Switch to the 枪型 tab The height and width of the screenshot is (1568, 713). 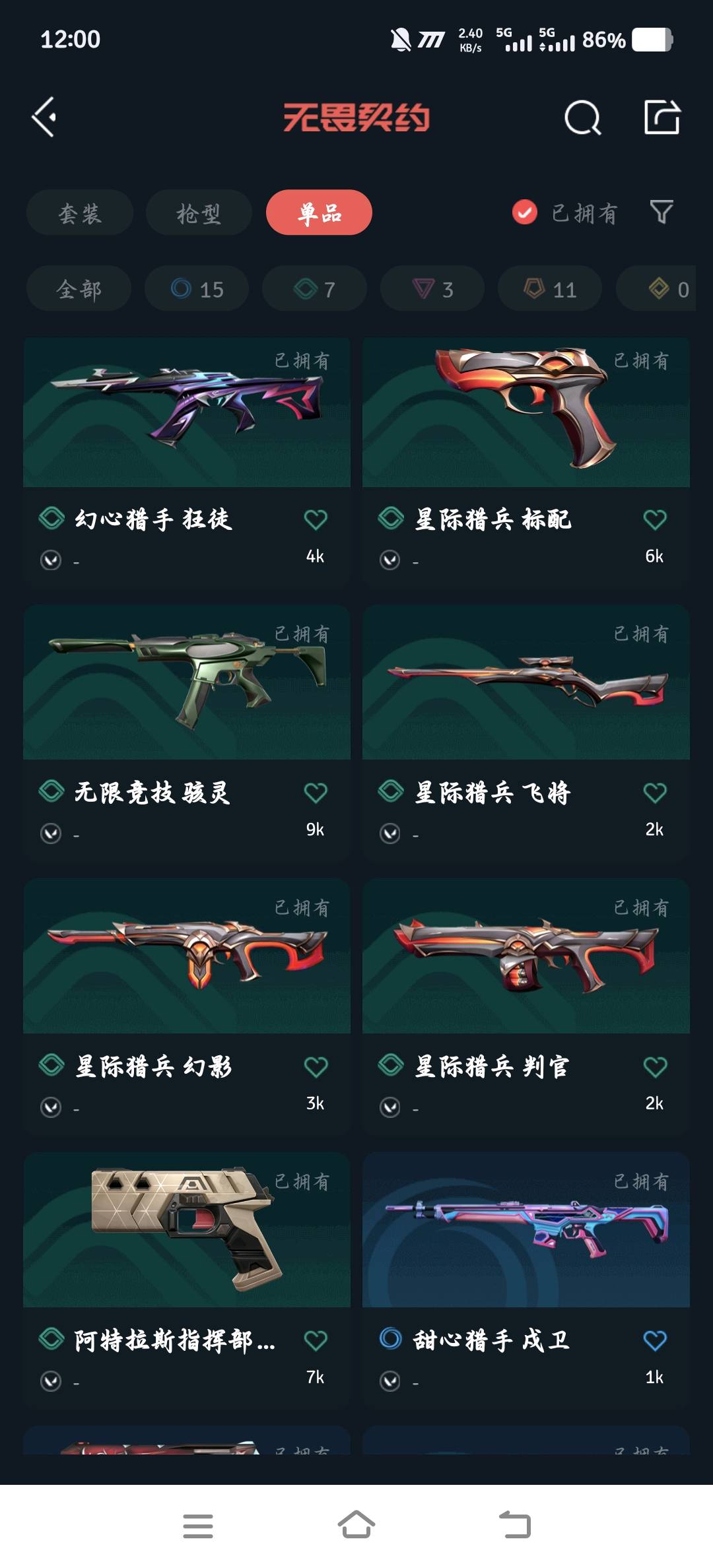(x=199, y=212)
